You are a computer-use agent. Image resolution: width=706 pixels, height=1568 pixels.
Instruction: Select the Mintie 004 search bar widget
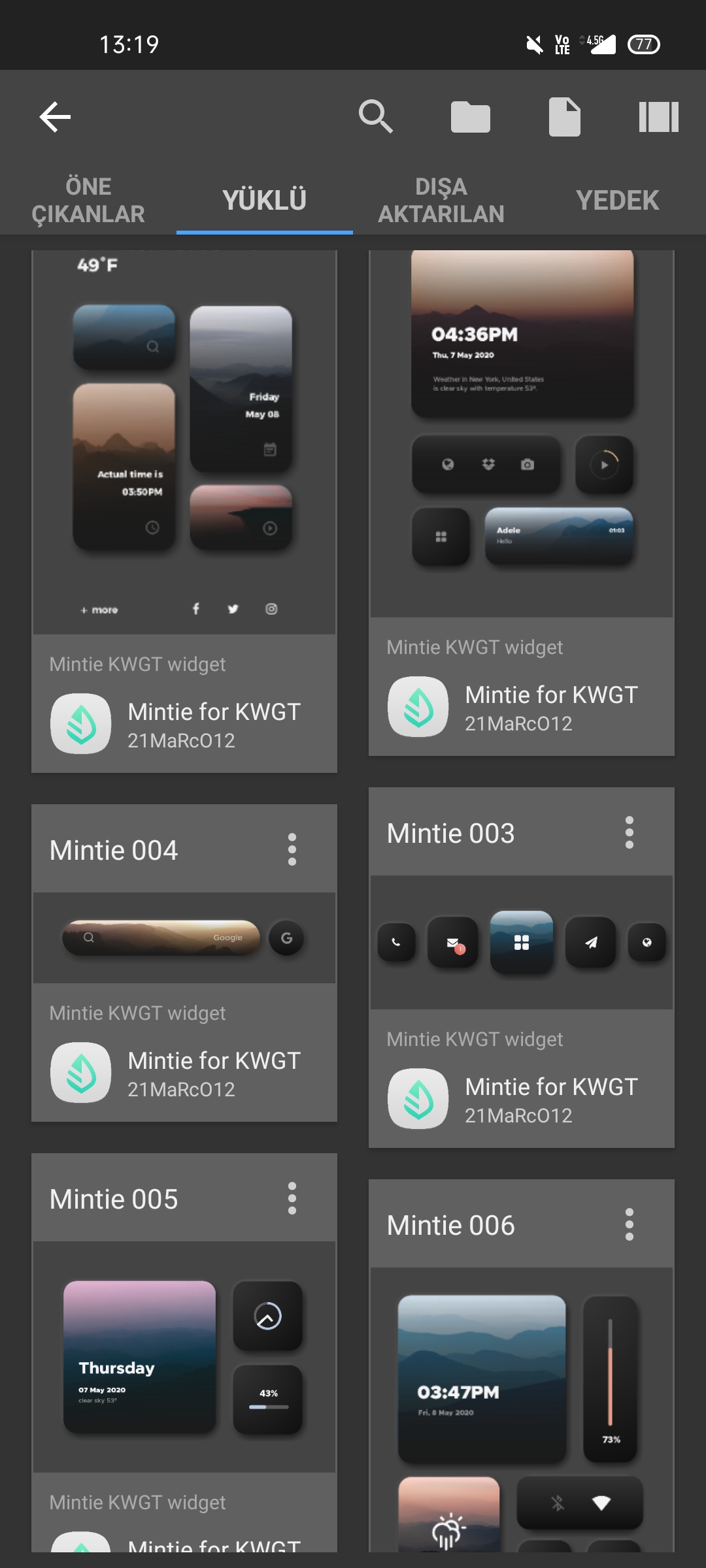coord(184,938)
